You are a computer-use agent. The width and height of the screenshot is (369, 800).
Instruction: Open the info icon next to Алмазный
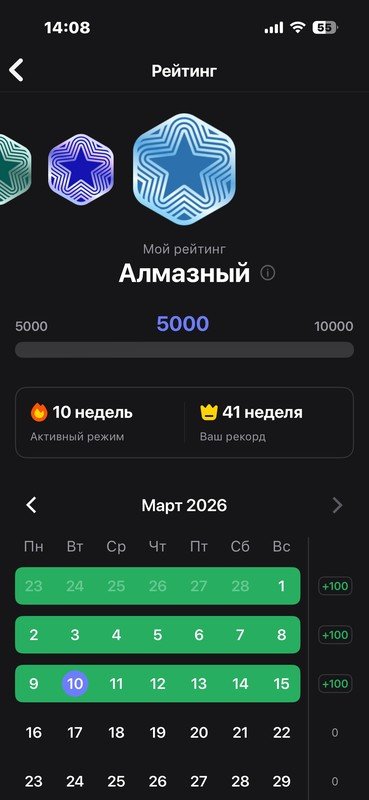point(267,273)
